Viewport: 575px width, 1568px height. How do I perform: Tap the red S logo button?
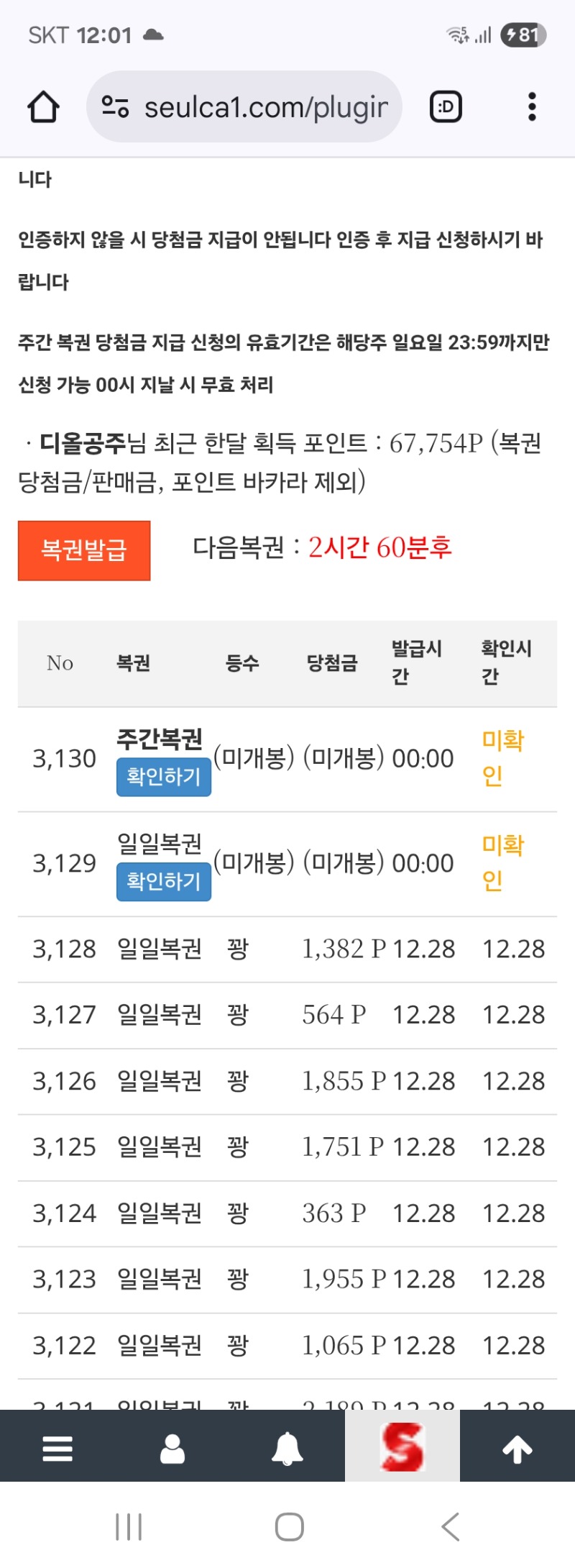point(402,1447)
